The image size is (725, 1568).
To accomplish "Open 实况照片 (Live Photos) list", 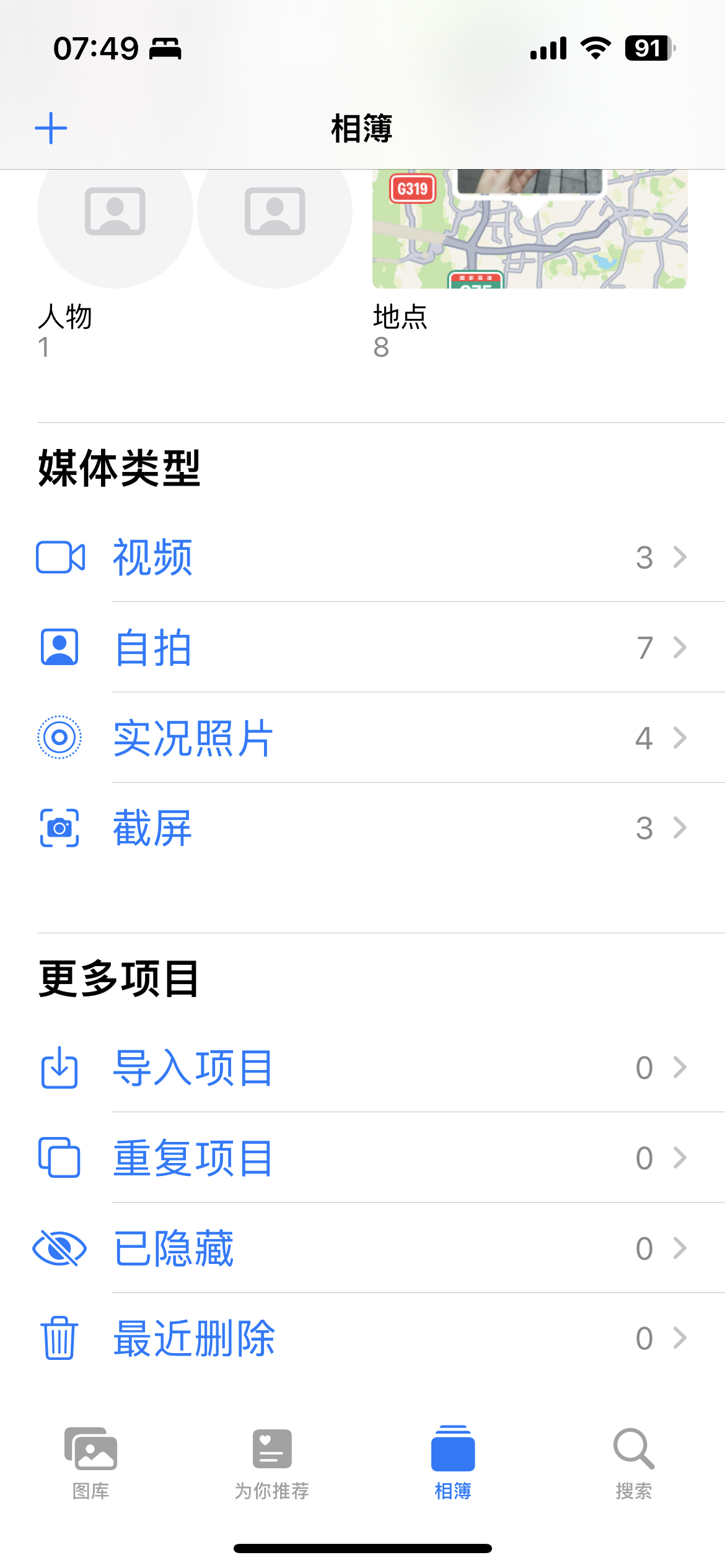I will click(x=362, y=738).
